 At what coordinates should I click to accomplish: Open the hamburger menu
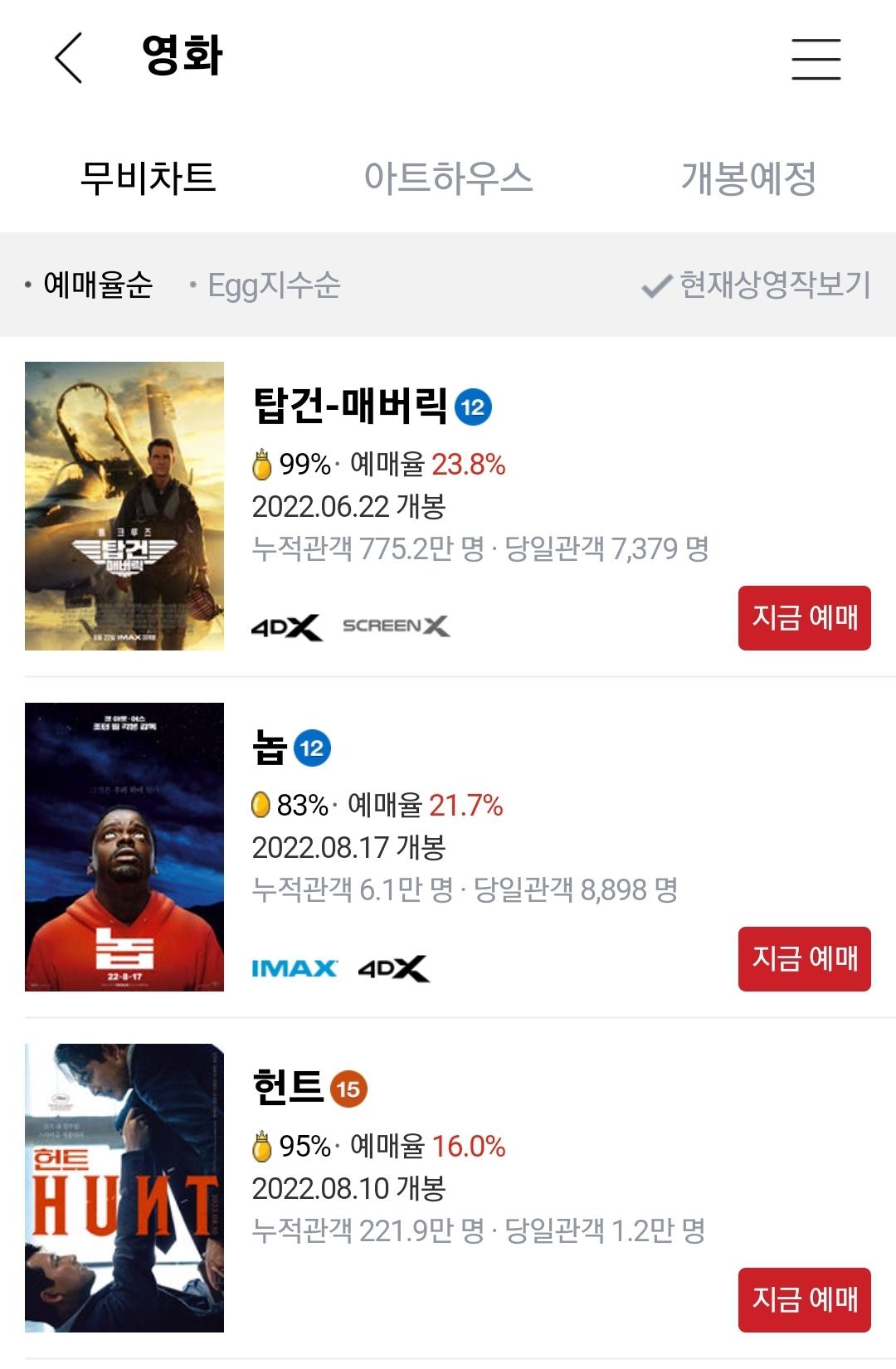click(816, 59)
